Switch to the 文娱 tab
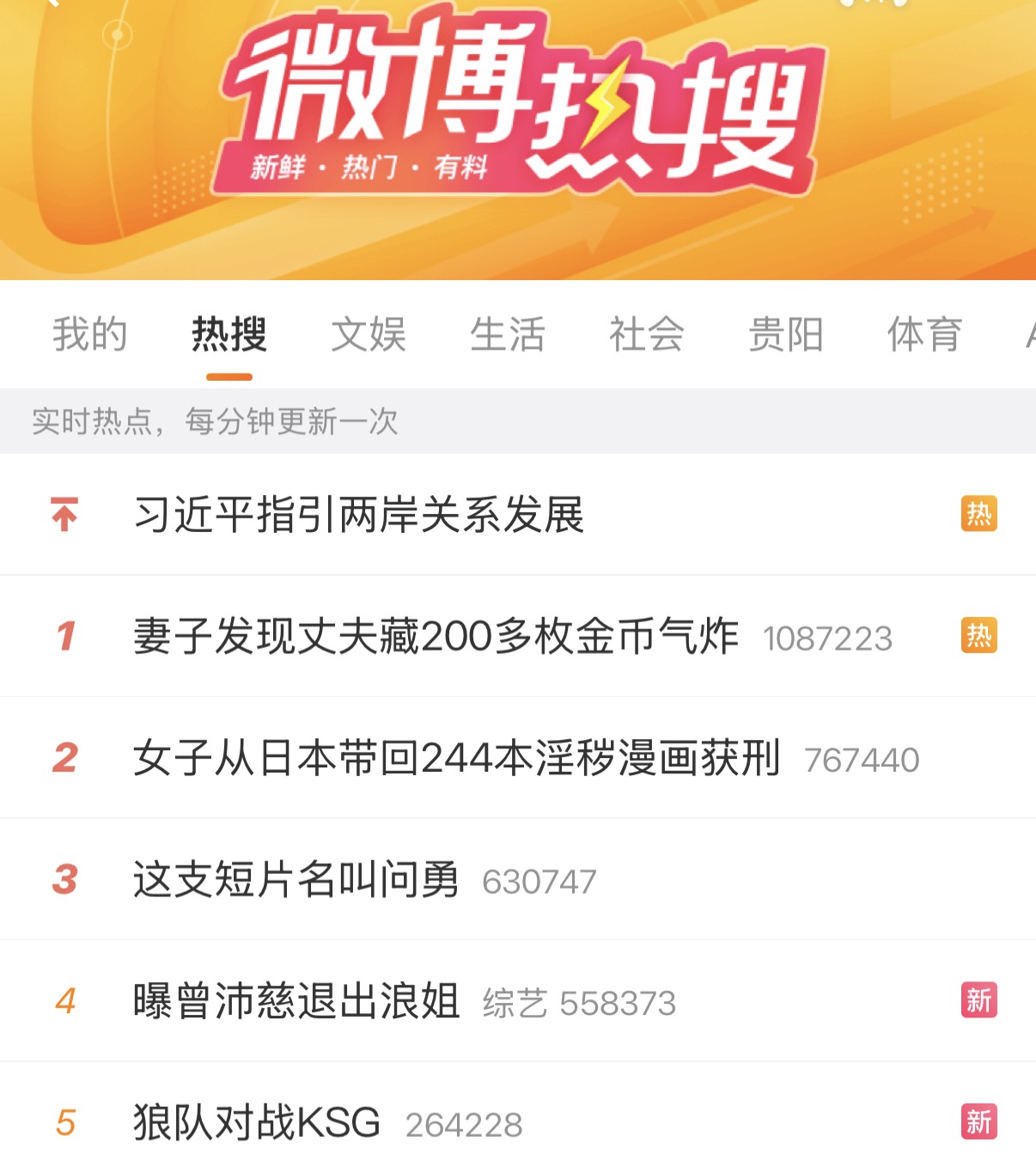The height and width of the screenshot is (1167, 1036). pos(369,334)
